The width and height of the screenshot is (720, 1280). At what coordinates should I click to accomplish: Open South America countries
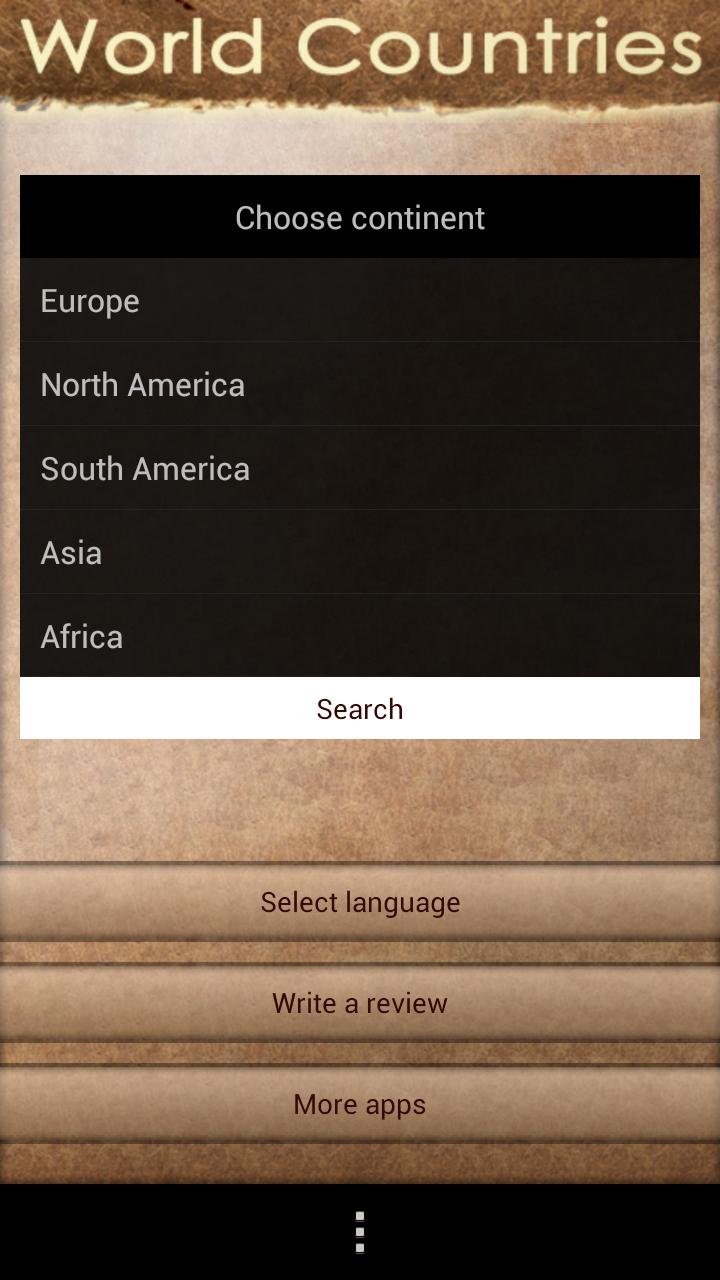(x=360, y=469)
